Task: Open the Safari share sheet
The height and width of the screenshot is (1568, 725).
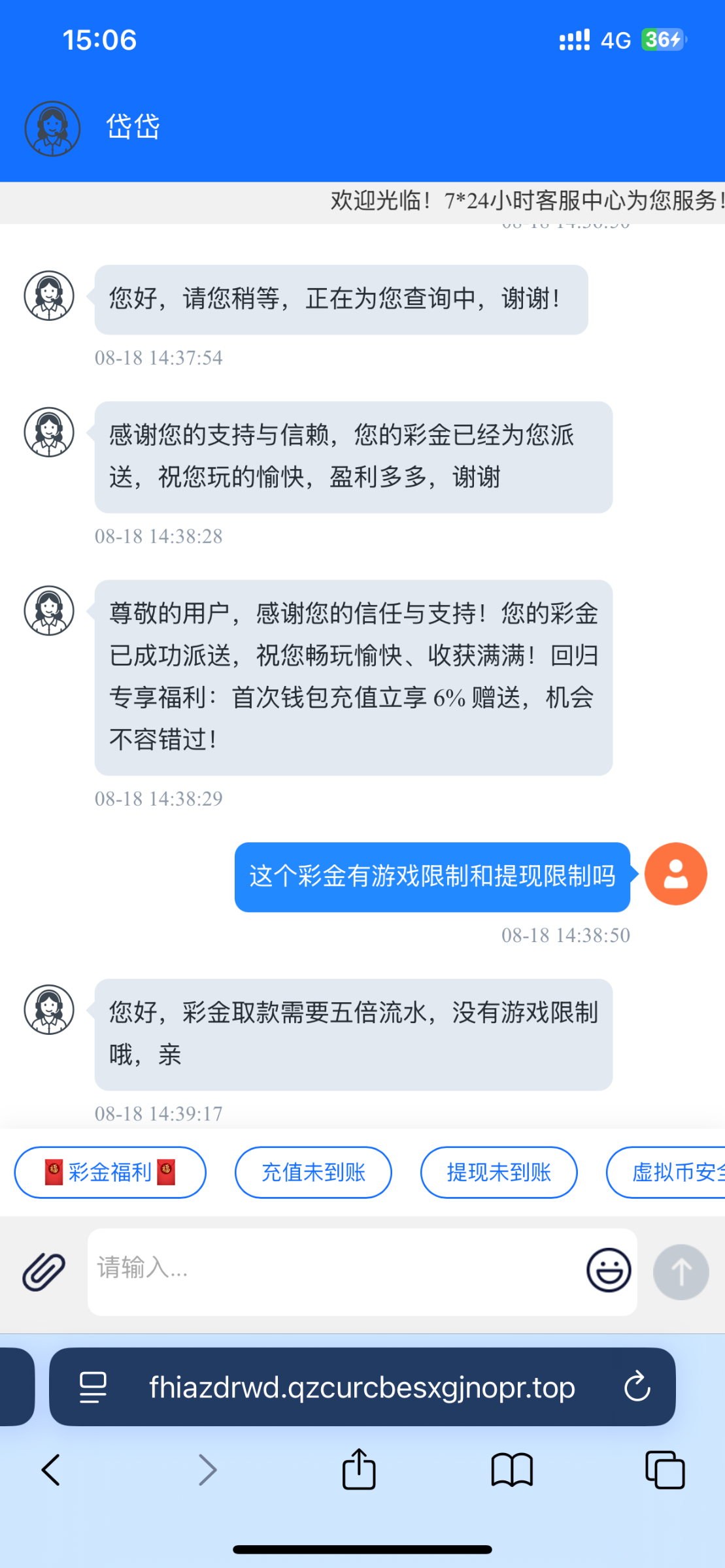Action: click(359, 1470)
